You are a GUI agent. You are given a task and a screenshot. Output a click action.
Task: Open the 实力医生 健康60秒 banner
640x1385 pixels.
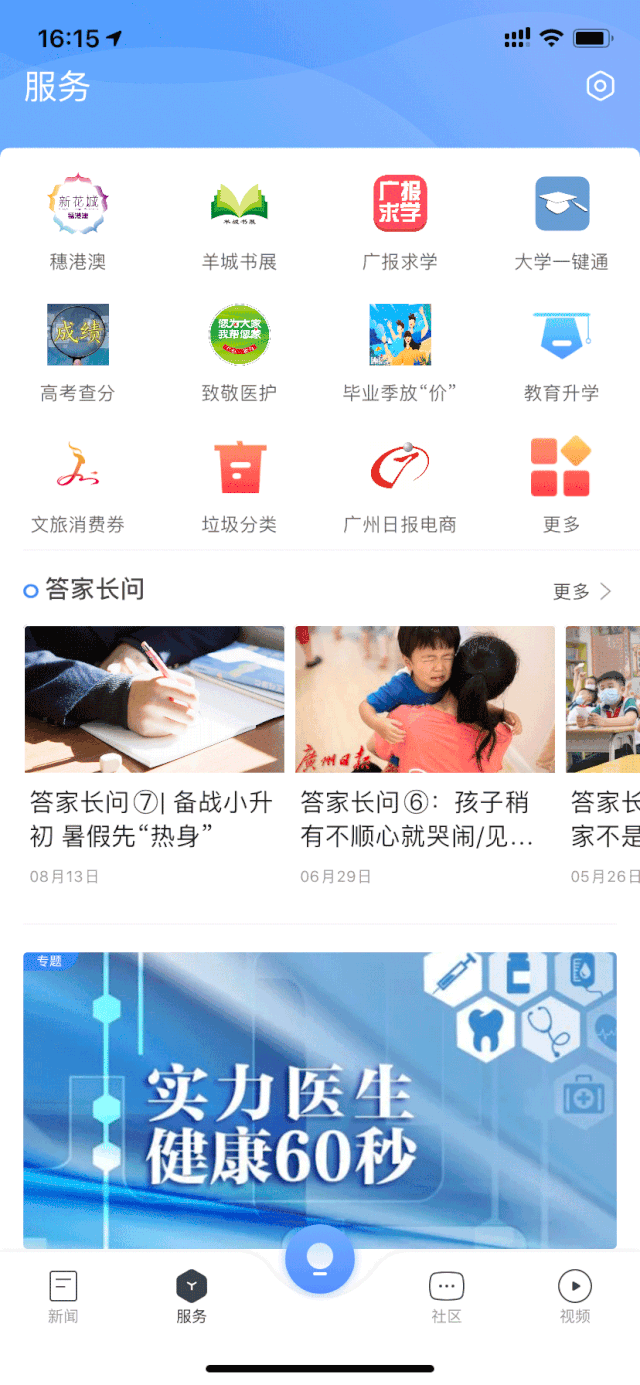click(x=320, y=1098)
